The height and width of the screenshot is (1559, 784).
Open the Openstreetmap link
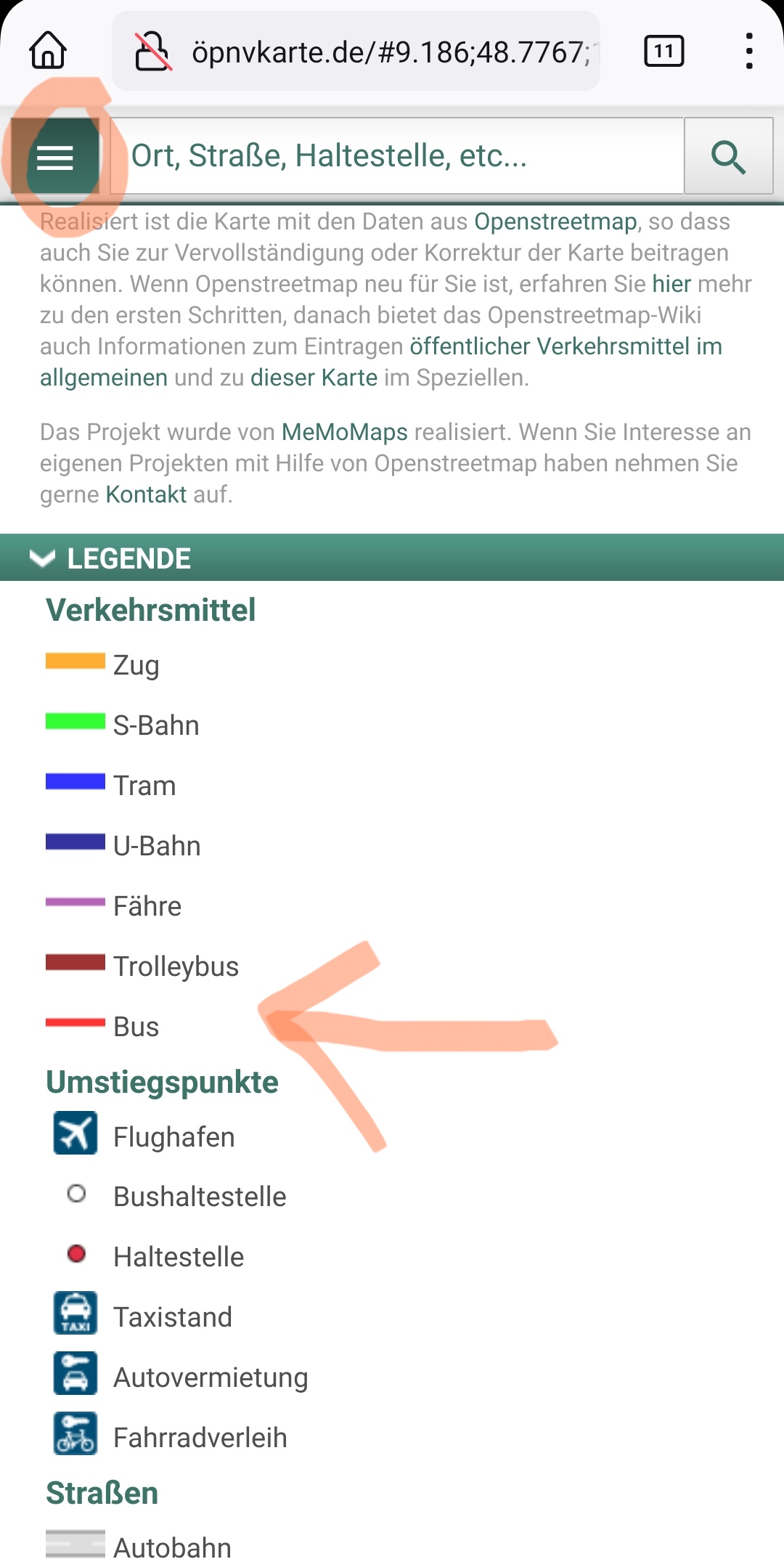[555, 221]
